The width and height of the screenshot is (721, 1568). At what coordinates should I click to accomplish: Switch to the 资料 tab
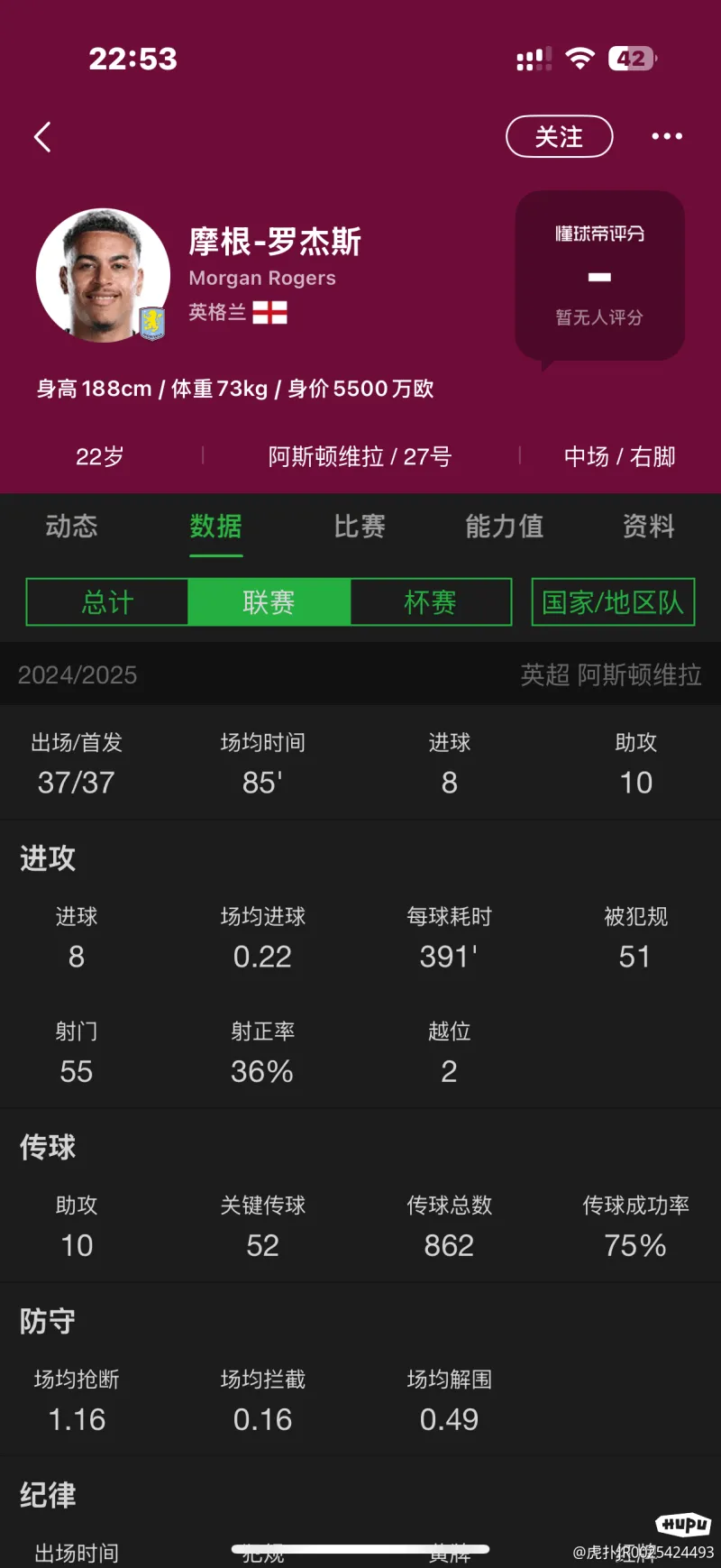[x=648, y=527]
